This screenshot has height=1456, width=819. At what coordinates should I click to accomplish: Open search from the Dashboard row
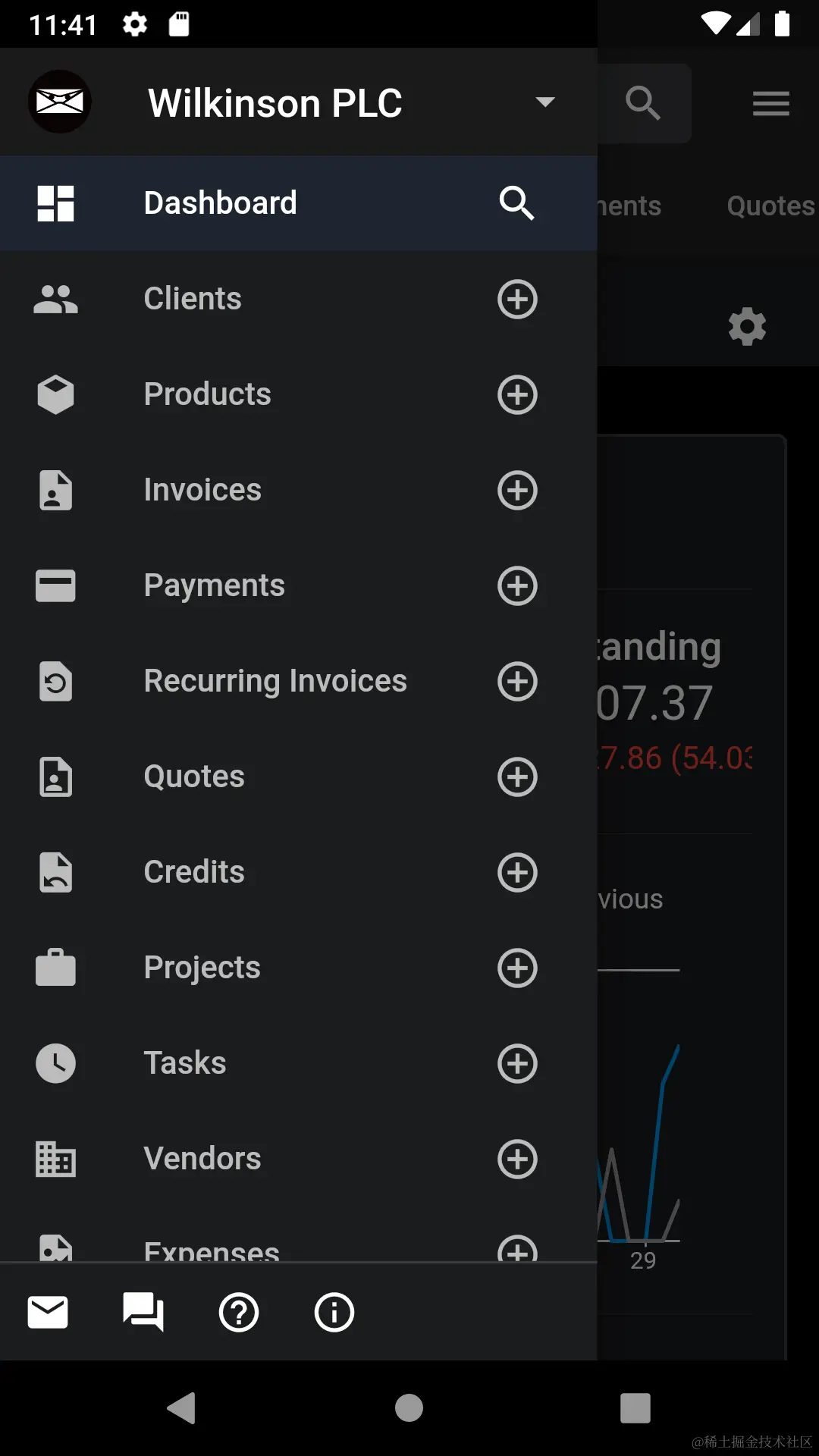coord(517,203)
